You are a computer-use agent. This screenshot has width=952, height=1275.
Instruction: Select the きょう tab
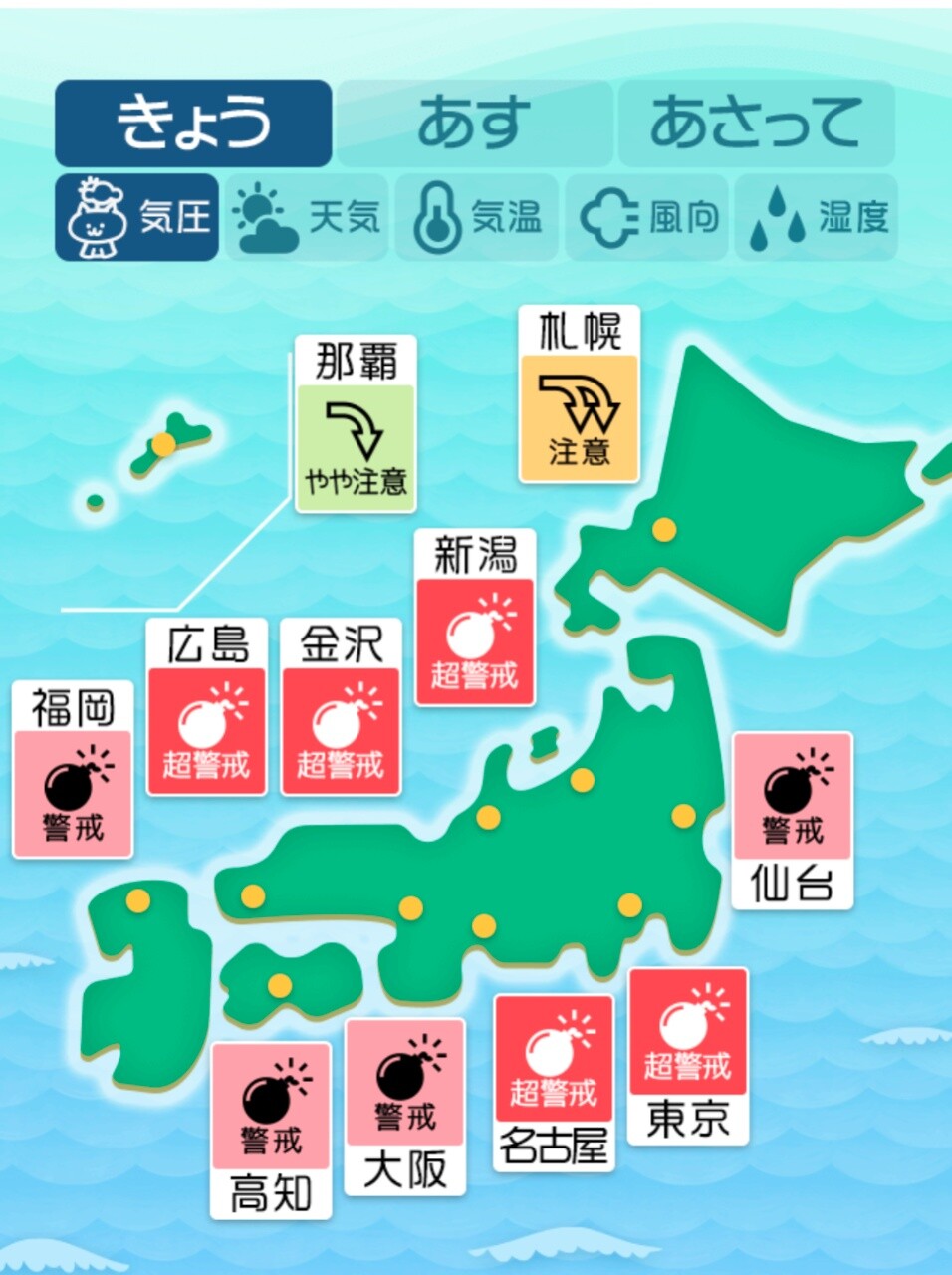tap(193, 123)
